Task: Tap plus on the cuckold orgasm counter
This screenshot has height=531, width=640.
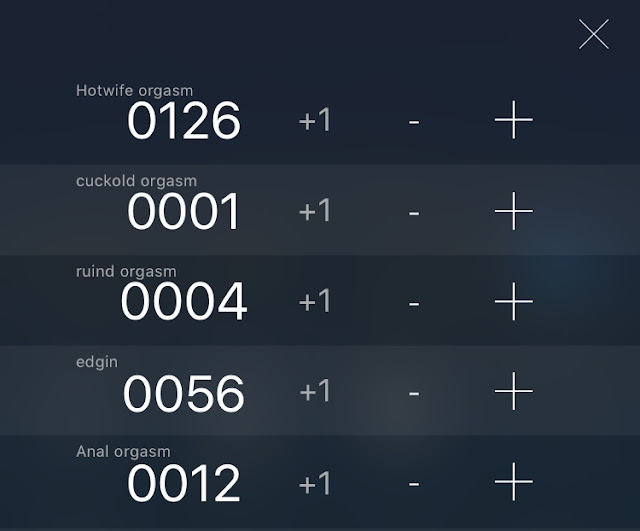Action: click(x=513, y=211)
